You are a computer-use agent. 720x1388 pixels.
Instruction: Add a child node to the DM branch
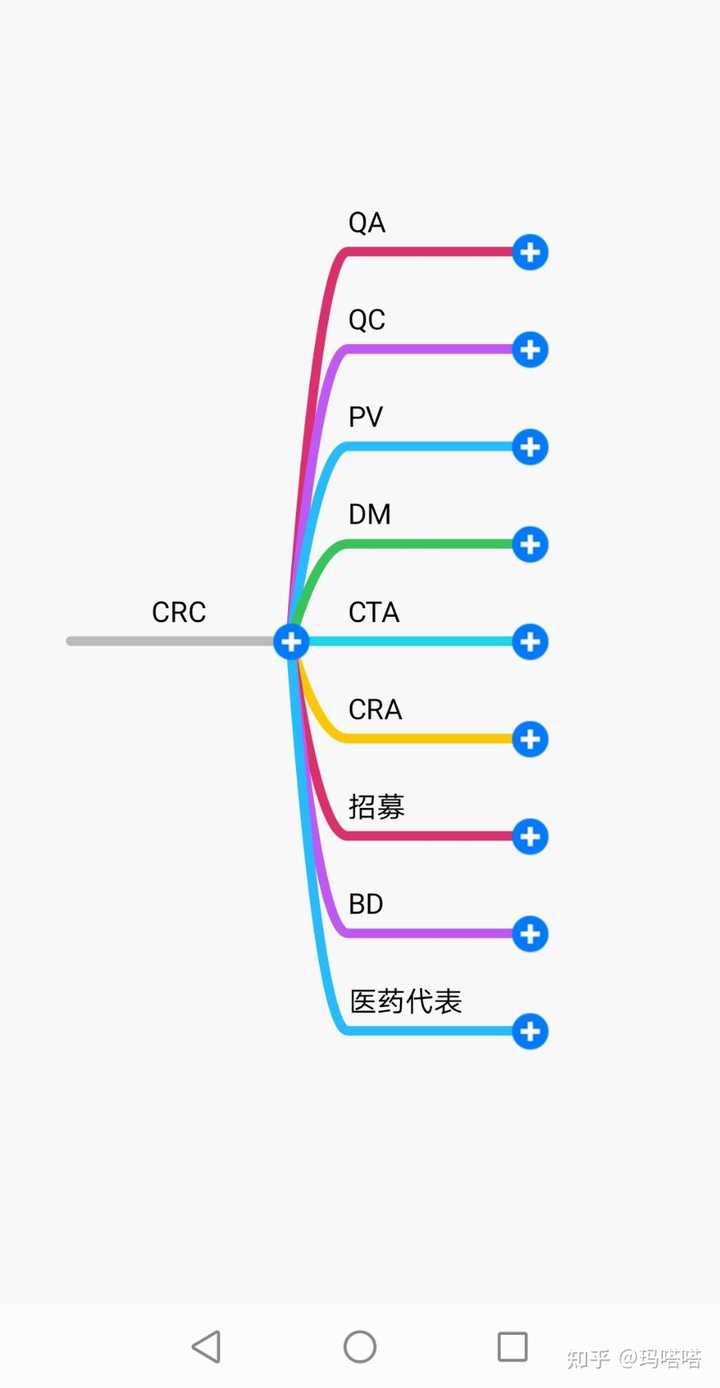529,545
